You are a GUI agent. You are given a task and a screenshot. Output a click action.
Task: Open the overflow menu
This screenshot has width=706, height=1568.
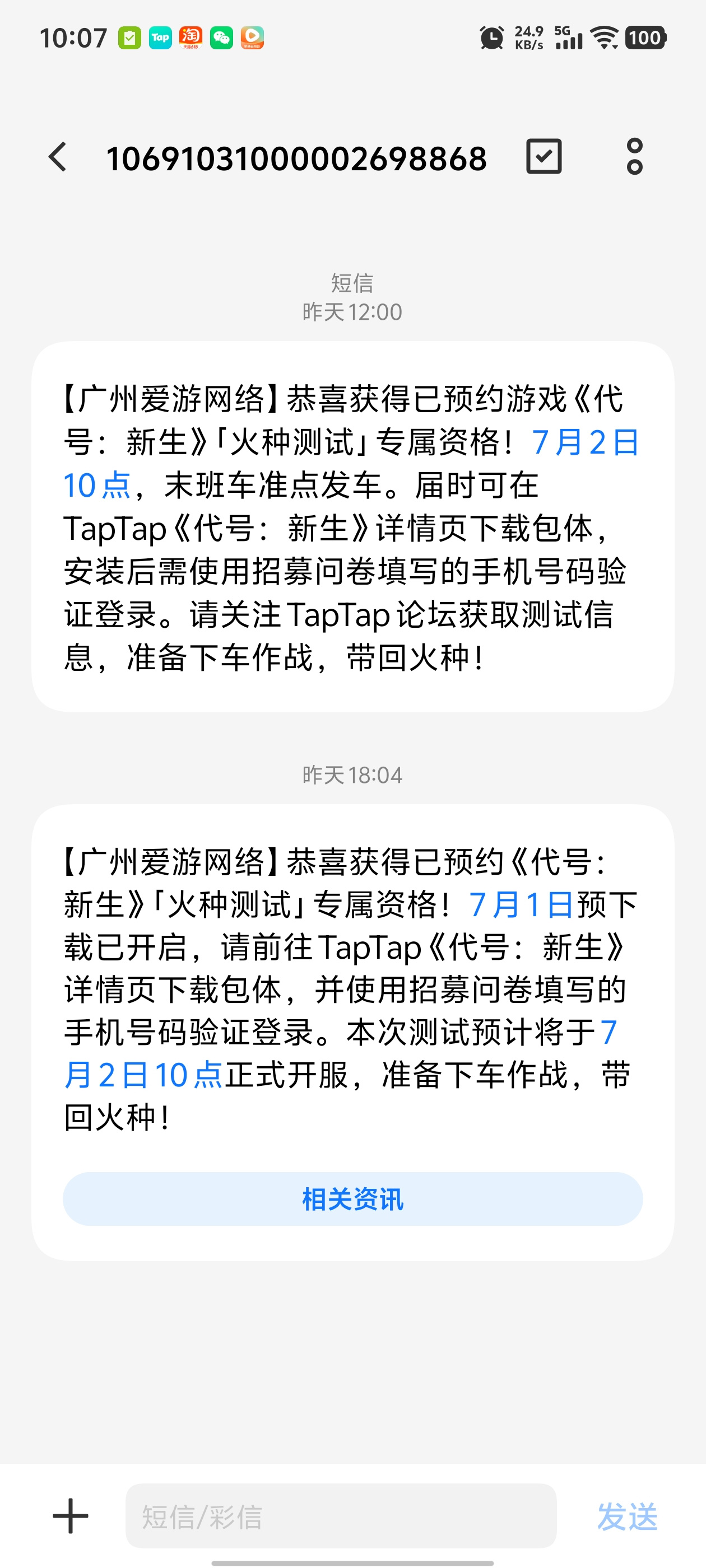[635, 157]
